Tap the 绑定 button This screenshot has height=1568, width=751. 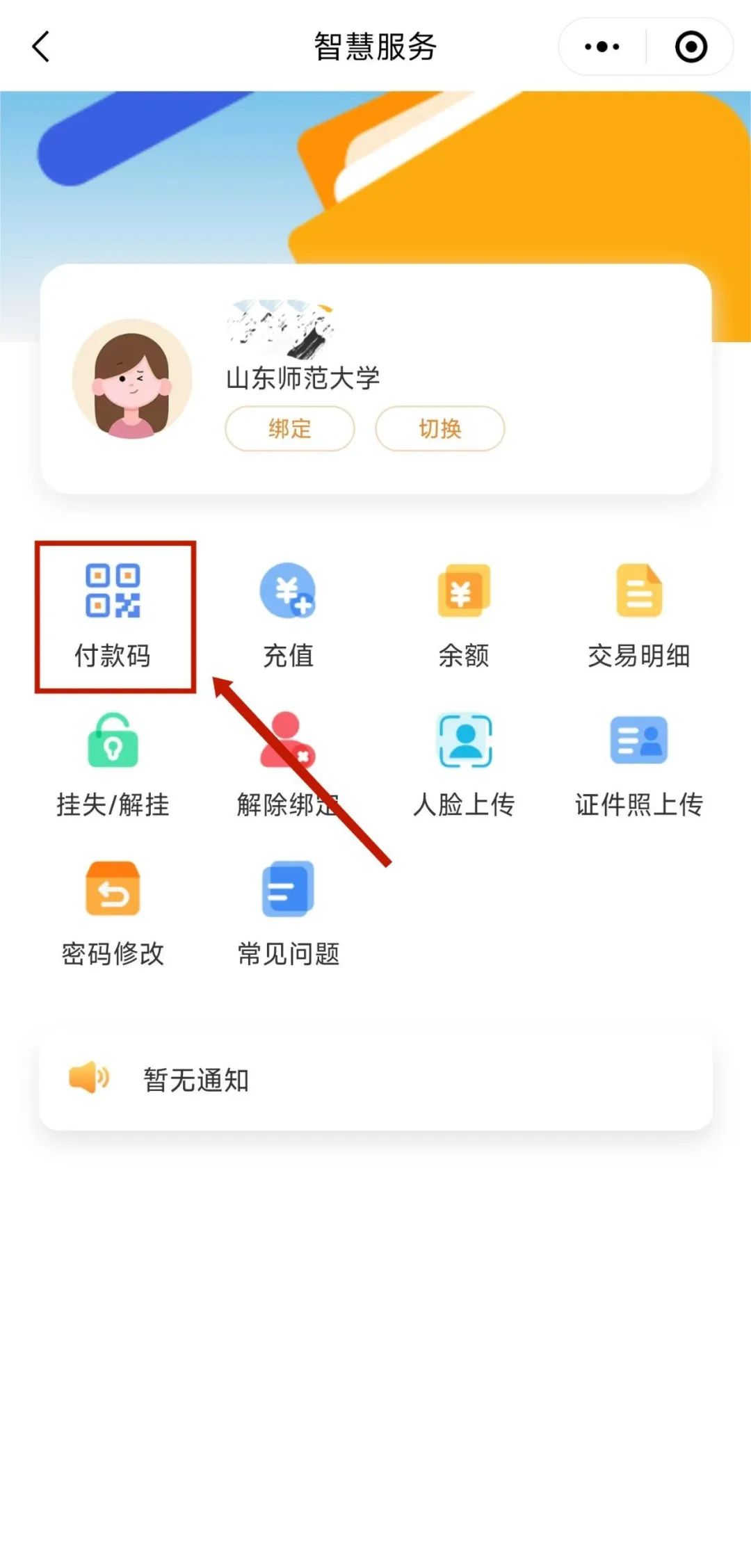tap(289, 428)
